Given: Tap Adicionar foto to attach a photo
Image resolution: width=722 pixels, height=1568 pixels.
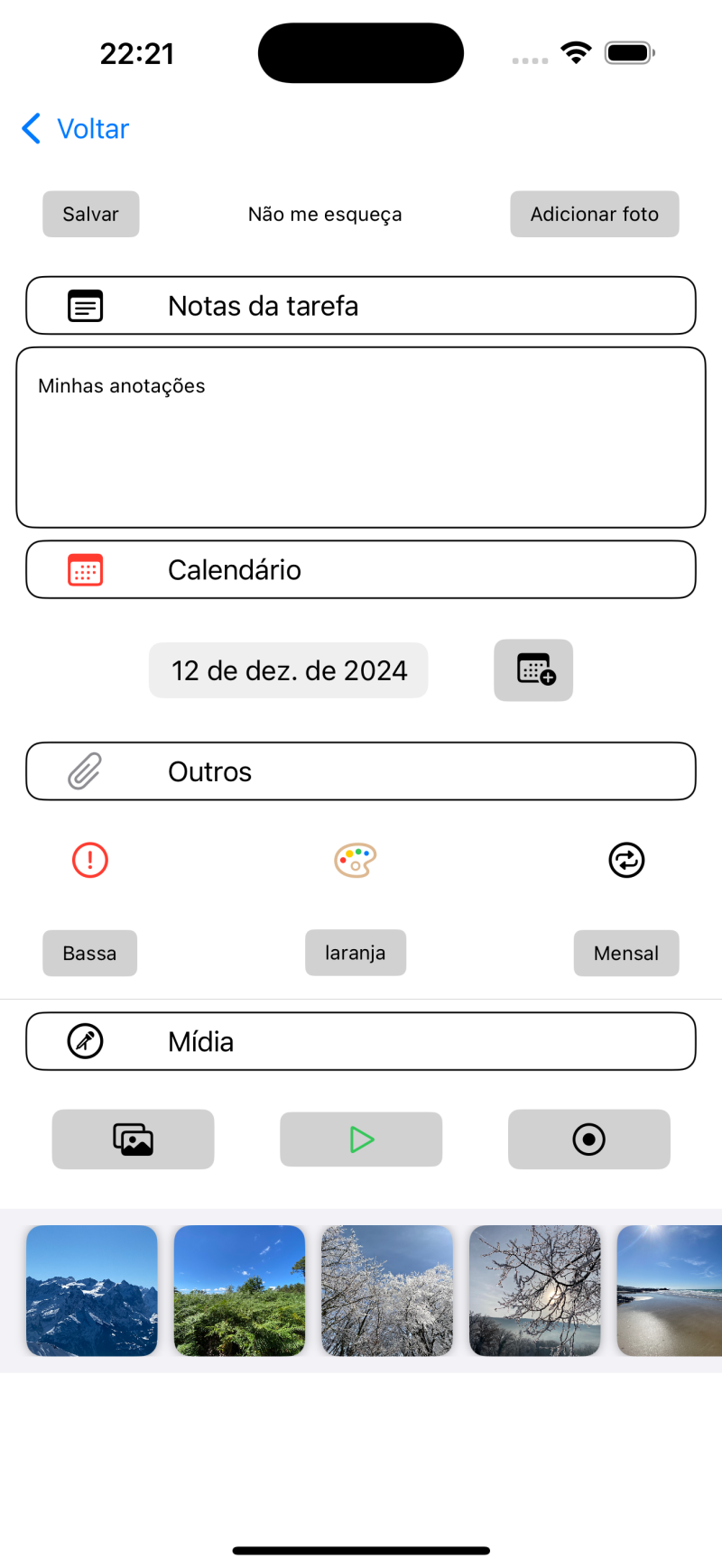Looking at the screenshot, I should [x=594, y=214].
